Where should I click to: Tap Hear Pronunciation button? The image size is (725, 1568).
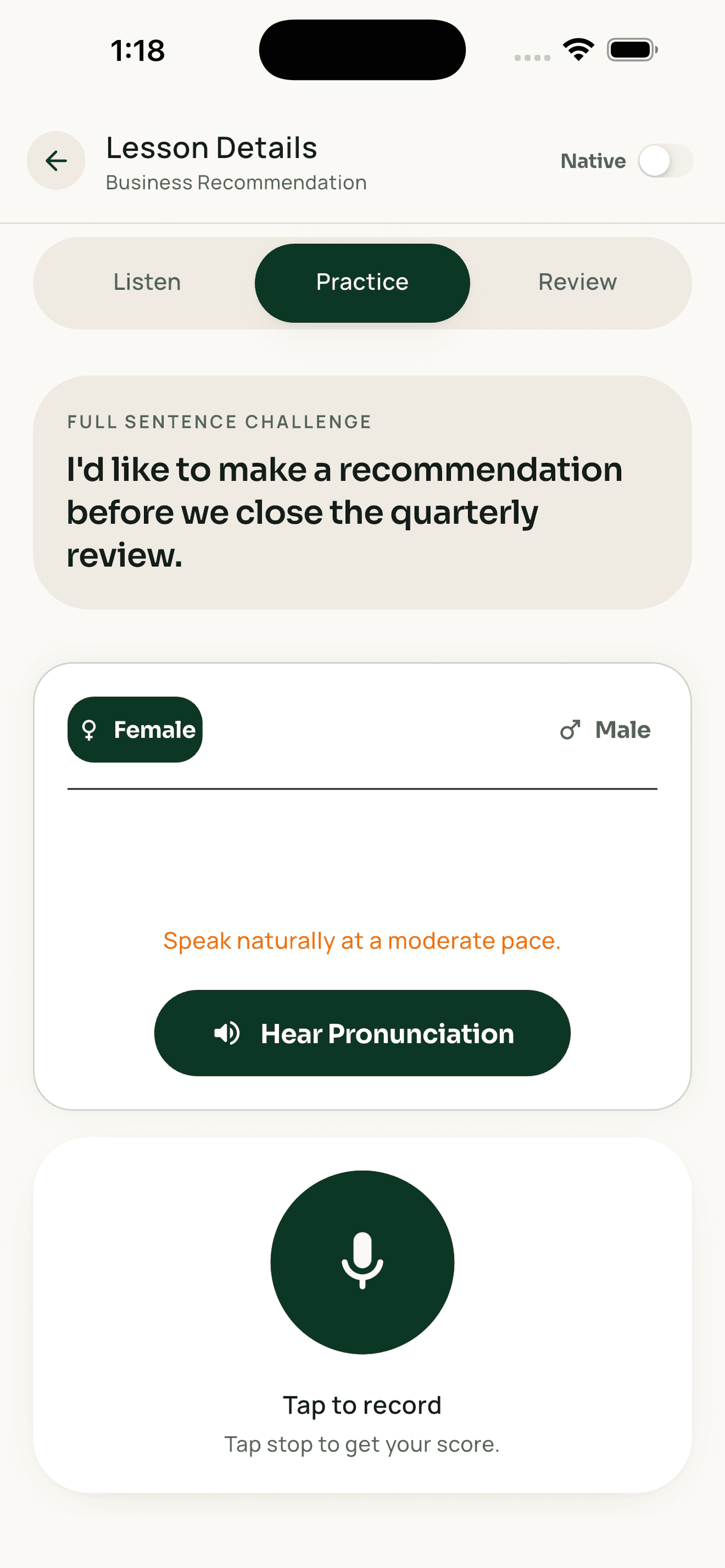362,1033
